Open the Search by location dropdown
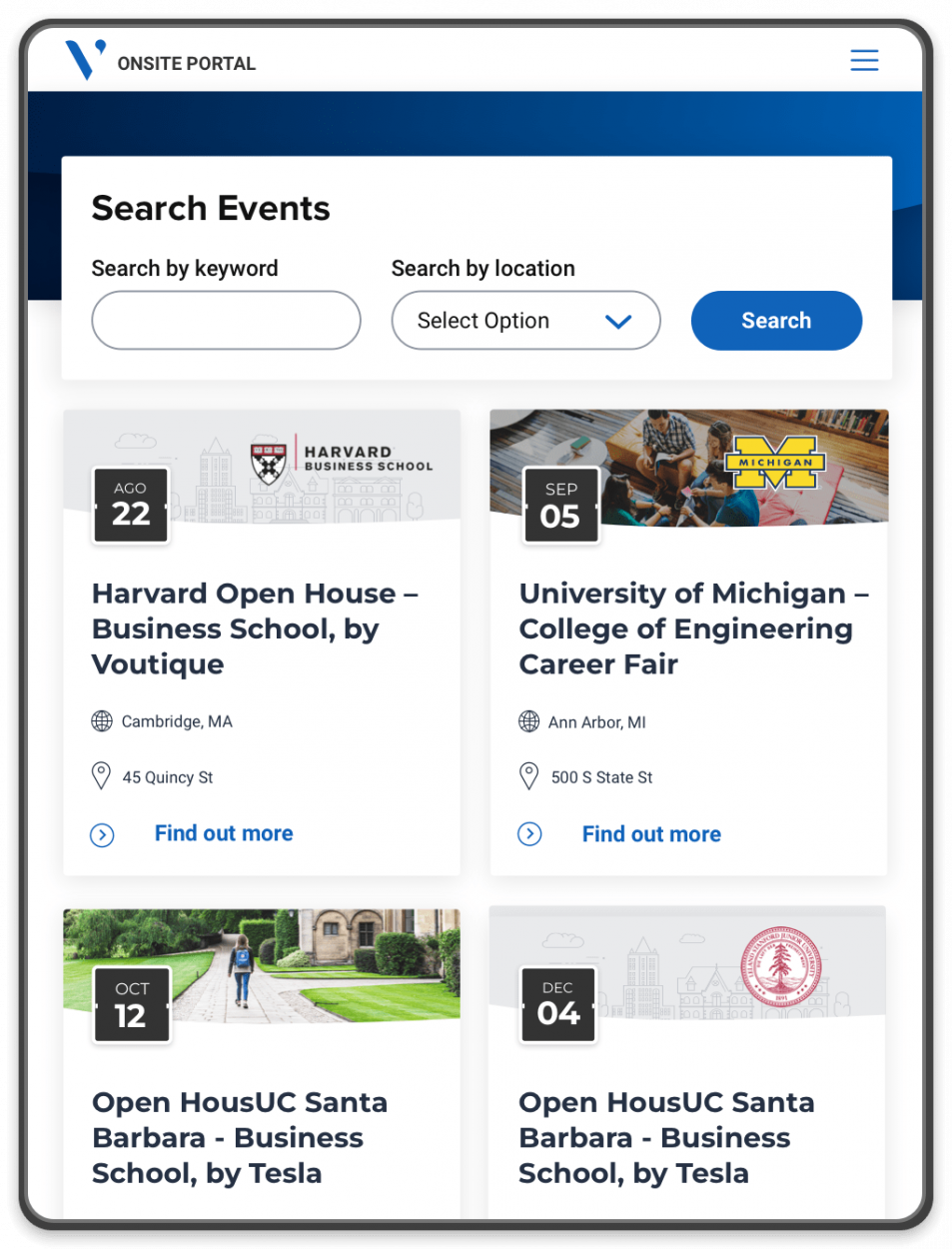The image size is (952, 1249). click(x=525, y=320)
